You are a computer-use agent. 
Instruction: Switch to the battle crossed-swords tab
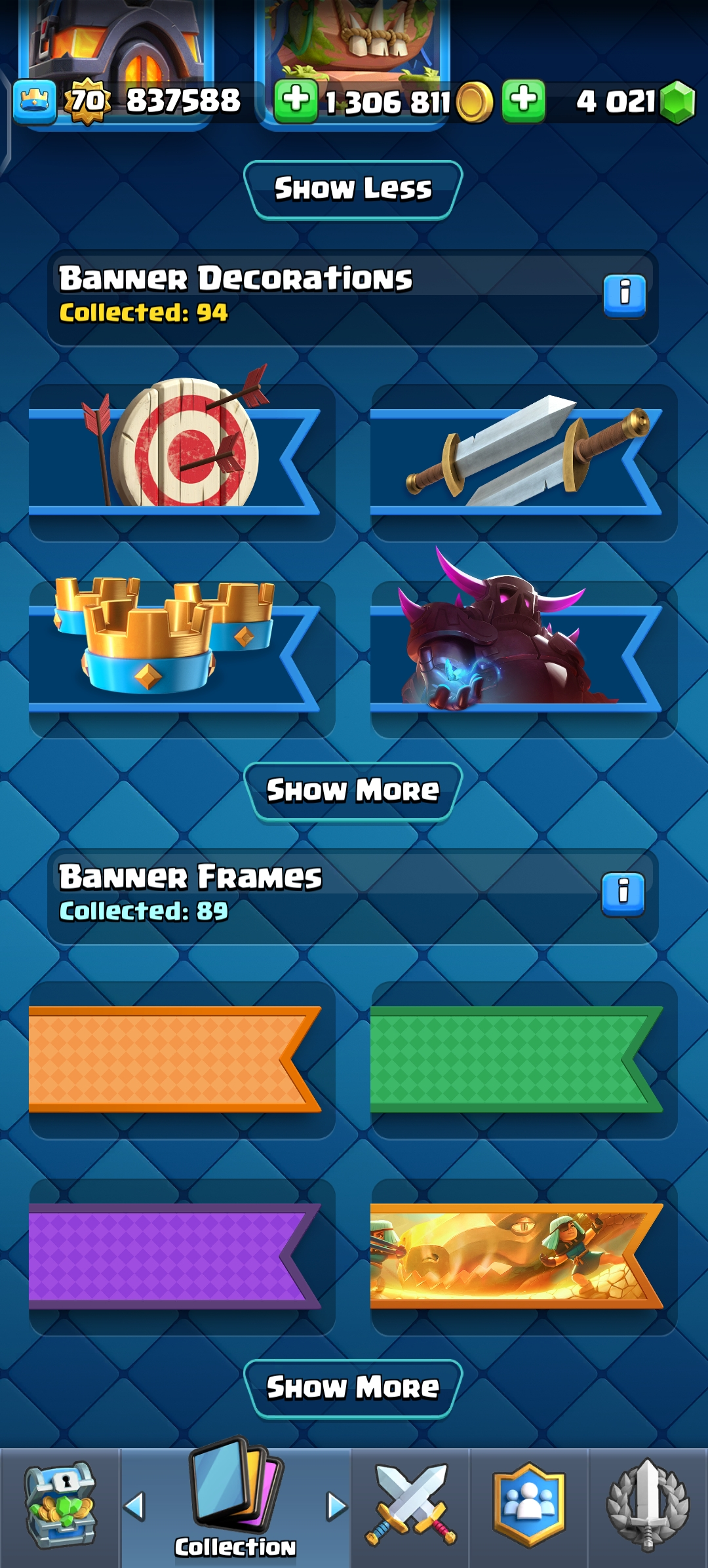click(410, 1506)
